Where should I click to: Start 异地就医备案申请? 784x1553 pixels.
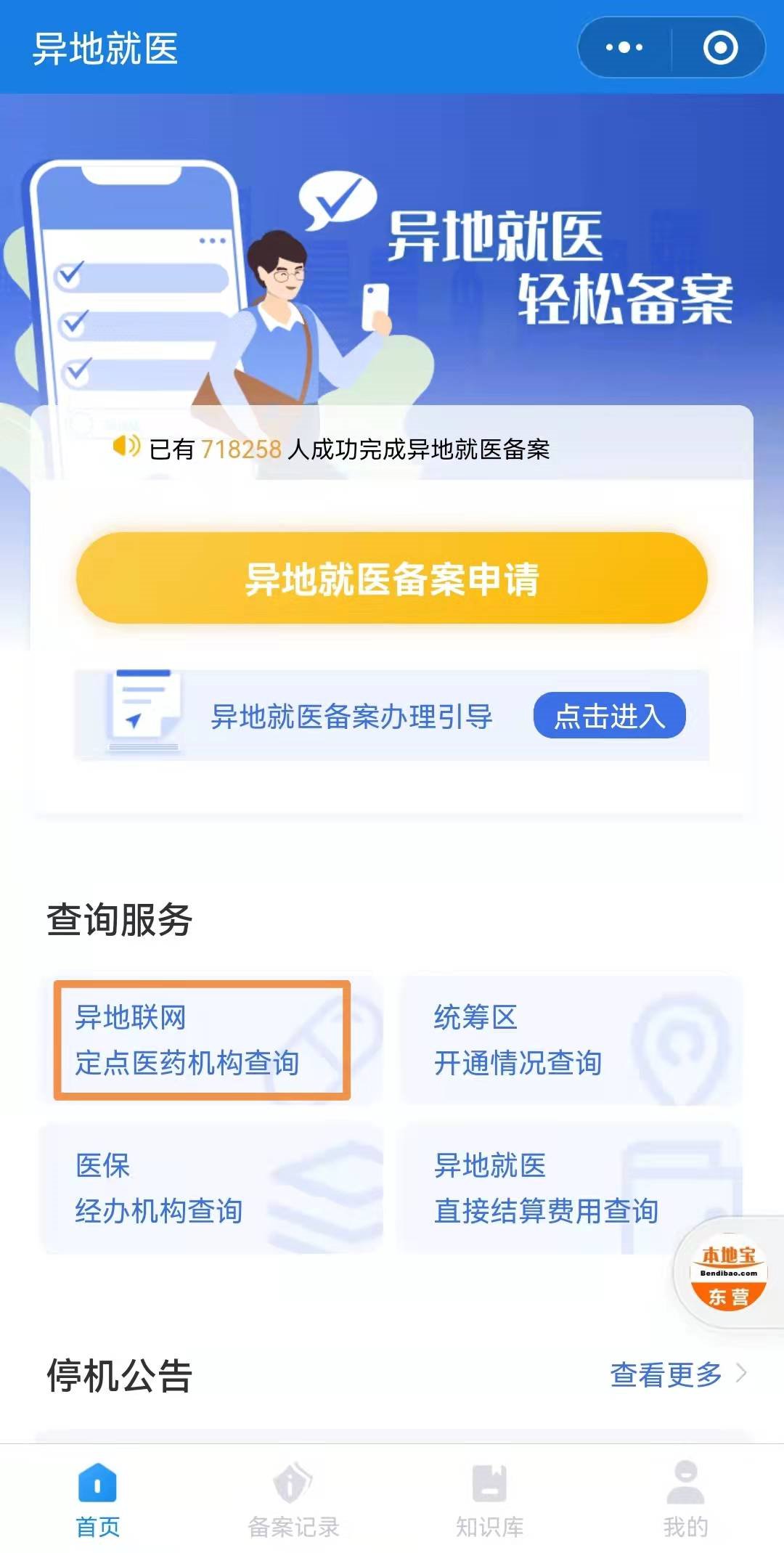(392, 578)
